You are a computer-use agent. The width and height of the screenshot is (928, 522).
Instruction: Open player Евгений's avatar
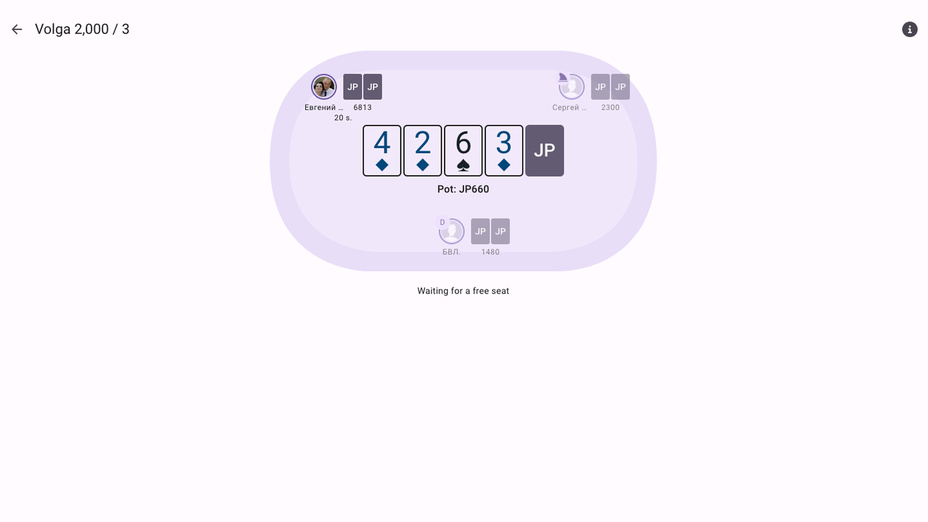[324, 87]
